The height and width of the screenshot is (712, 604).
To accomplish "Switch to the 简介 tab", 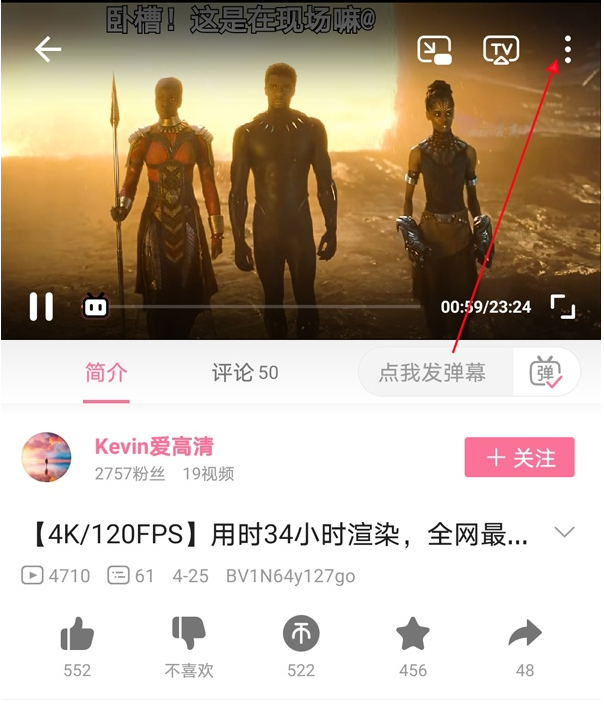I will click(x=106, y=373).
